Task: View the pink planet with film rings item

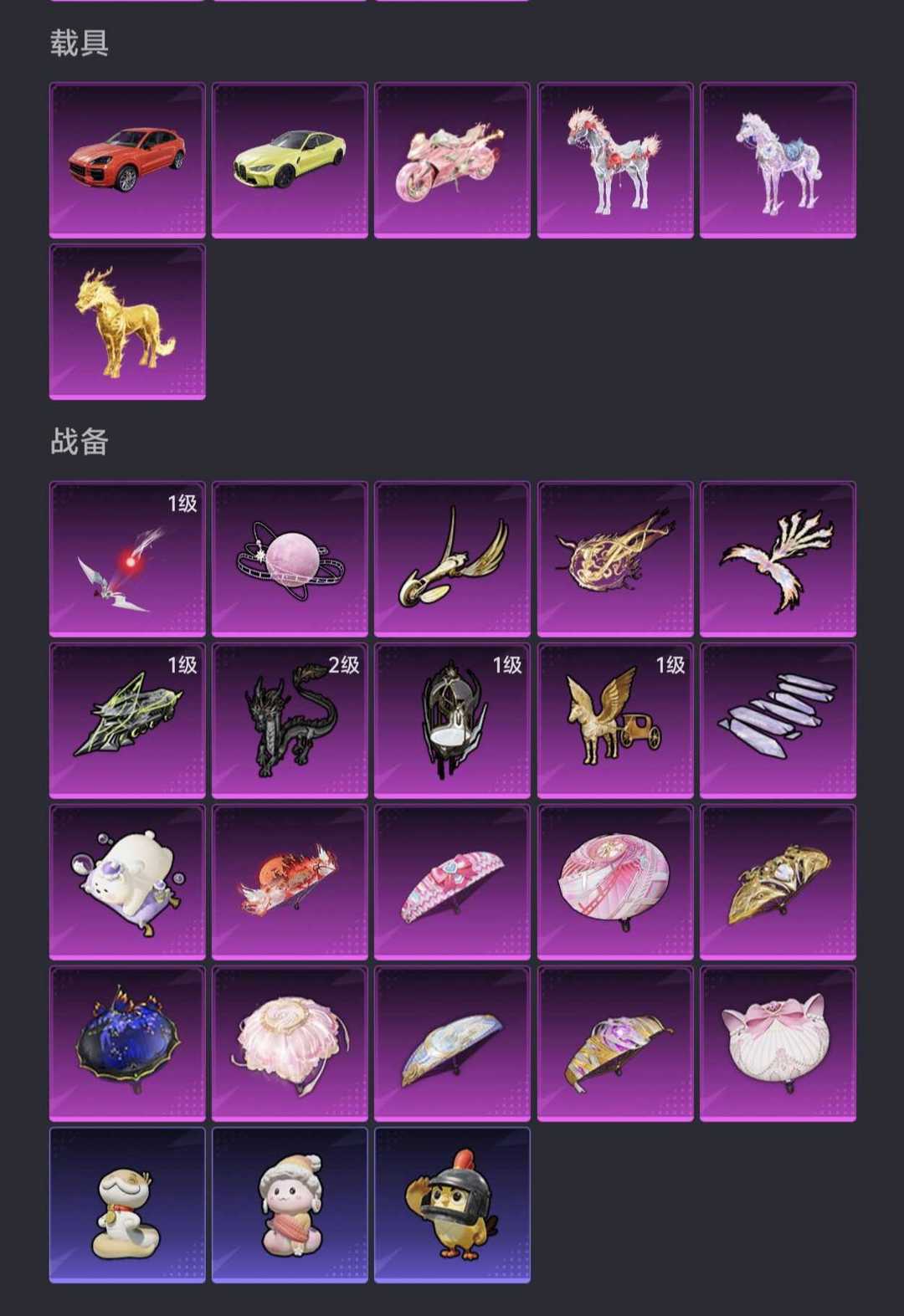Action: (x=290, y=558)
